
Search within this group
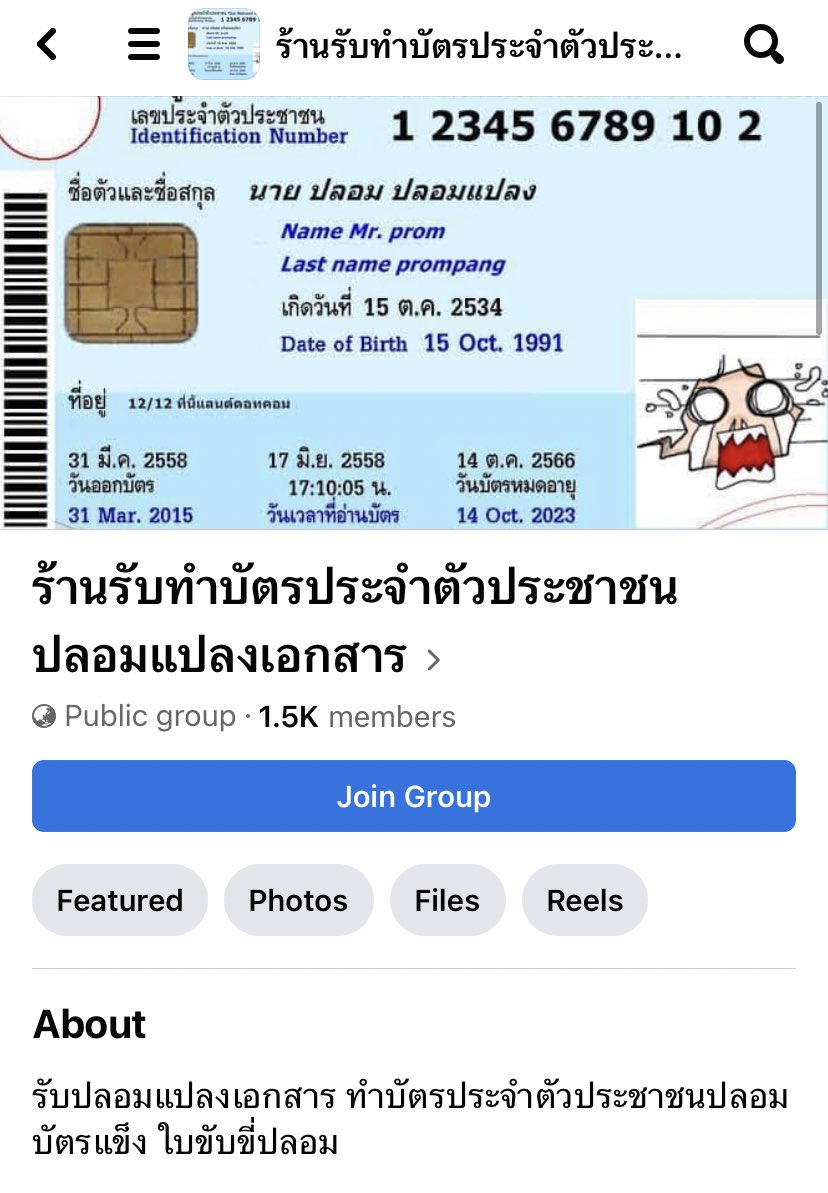point(764,45)
